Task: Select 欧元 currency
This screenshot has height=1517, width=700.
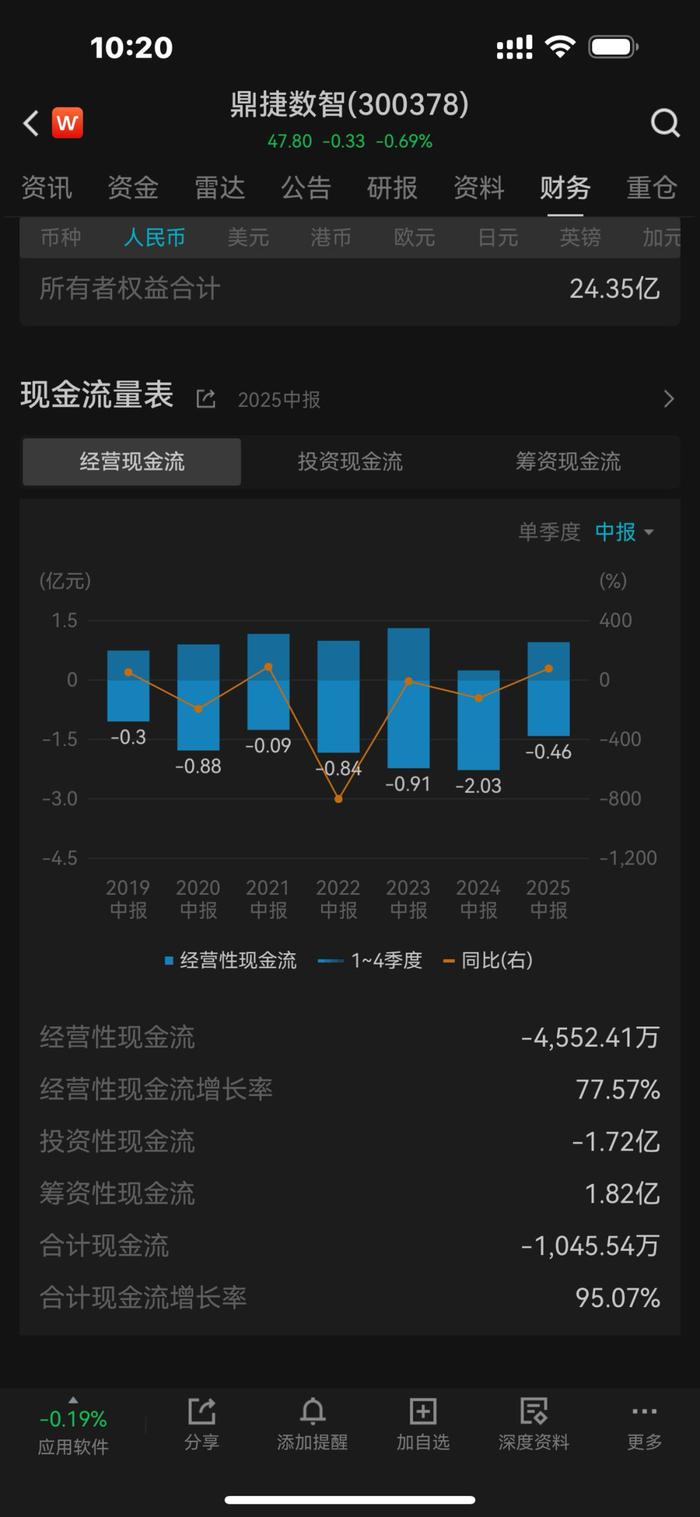Action: [414, 238]
